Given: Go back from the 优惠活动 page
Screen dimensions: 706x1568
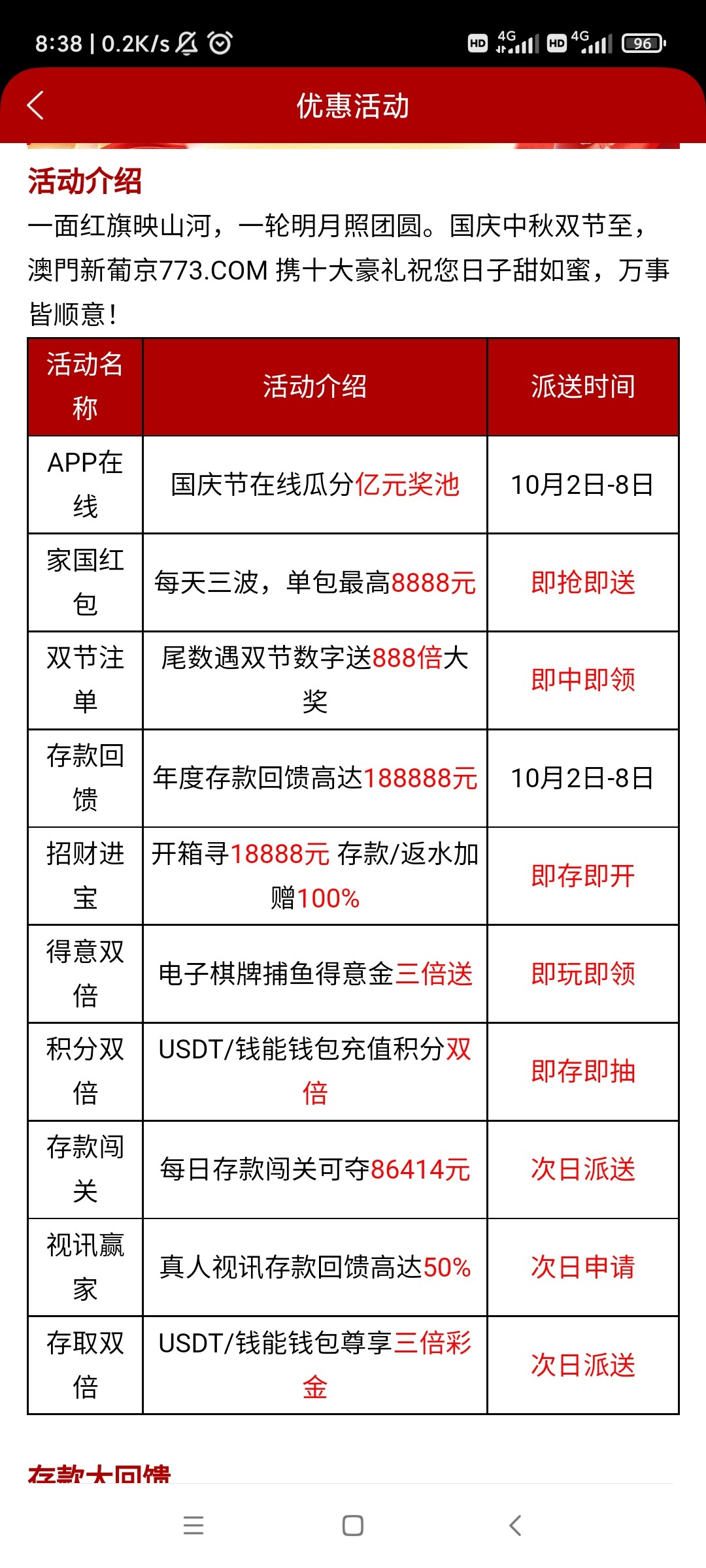Looking at the screenshot, I should click(36, 105).
